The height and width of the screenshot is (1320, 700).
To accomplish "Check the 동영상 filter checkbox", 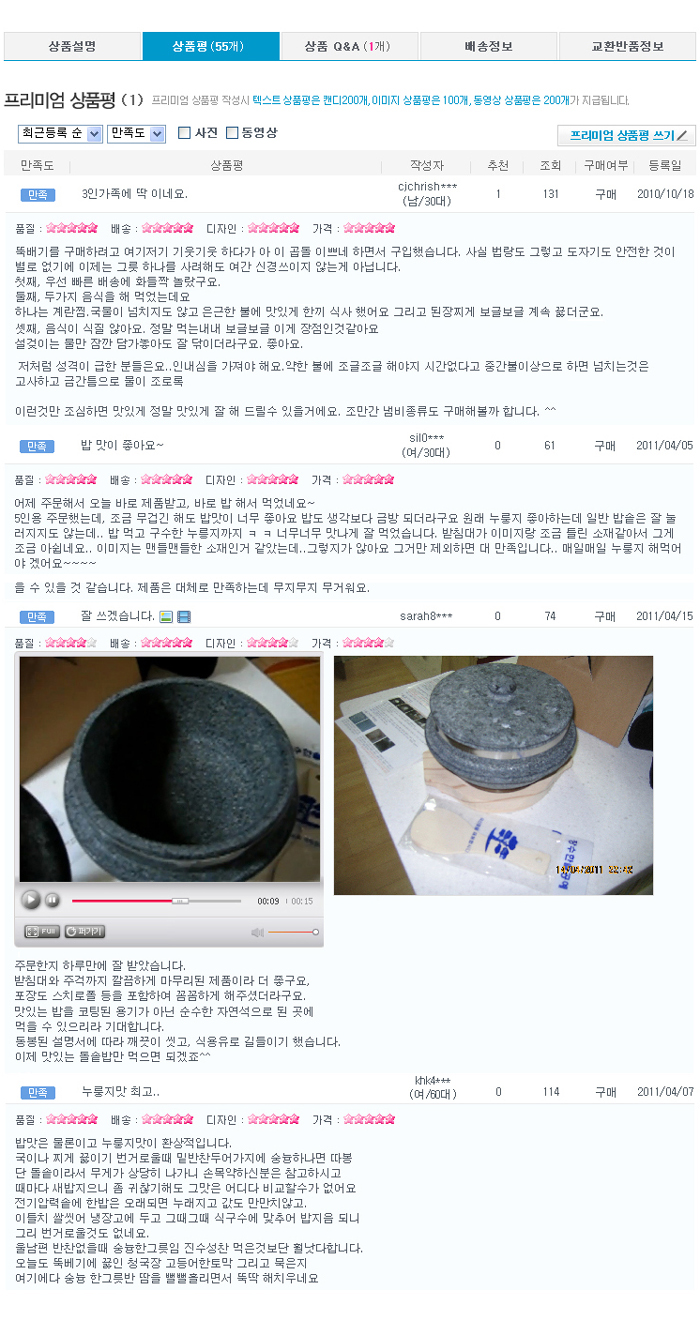I will tap(232, 132).
